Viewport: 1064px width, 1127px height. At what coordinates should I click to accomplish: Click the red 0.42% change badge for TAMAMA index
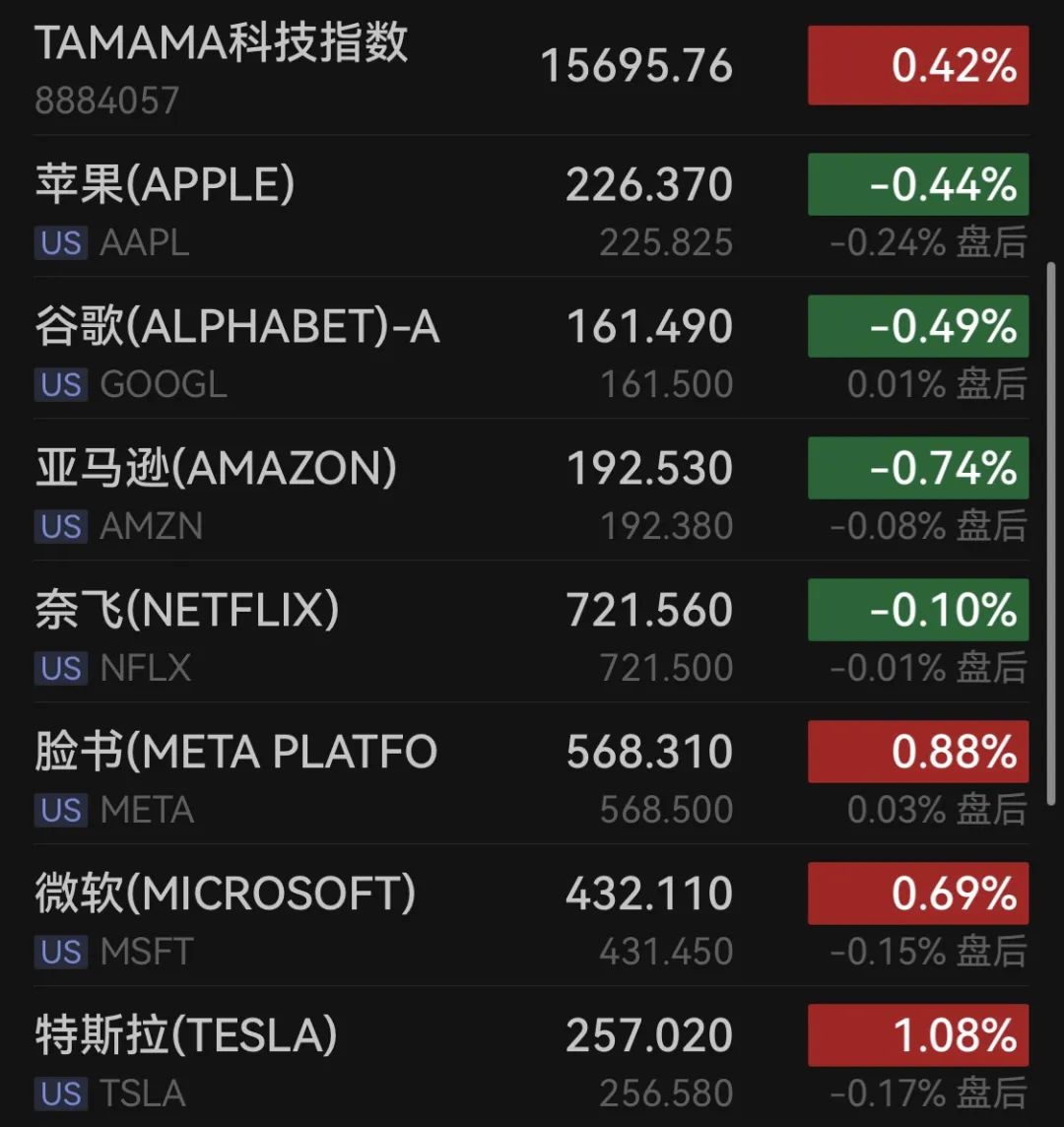tap(917, 66)
